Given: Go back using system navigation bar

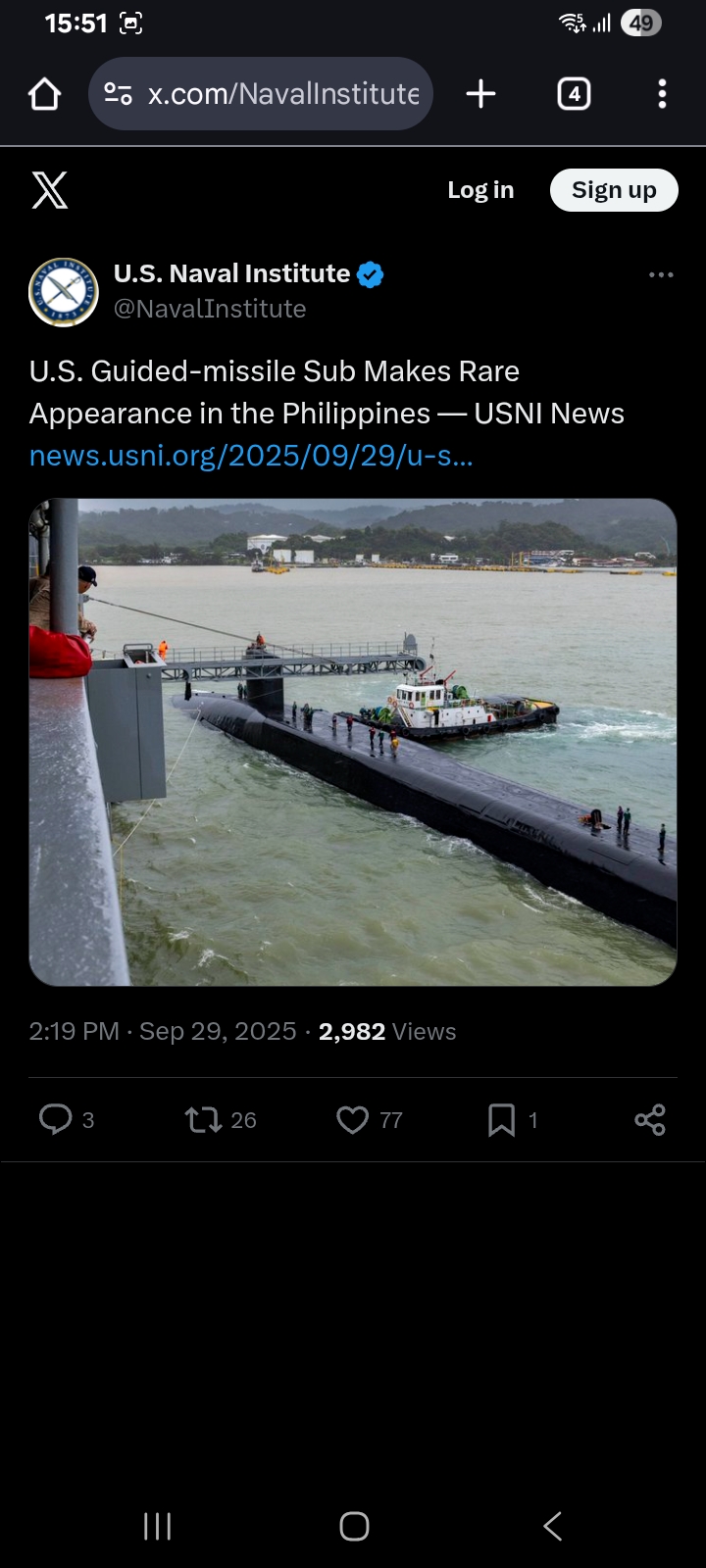Looking at the screenshot, I should (552, 1526).
